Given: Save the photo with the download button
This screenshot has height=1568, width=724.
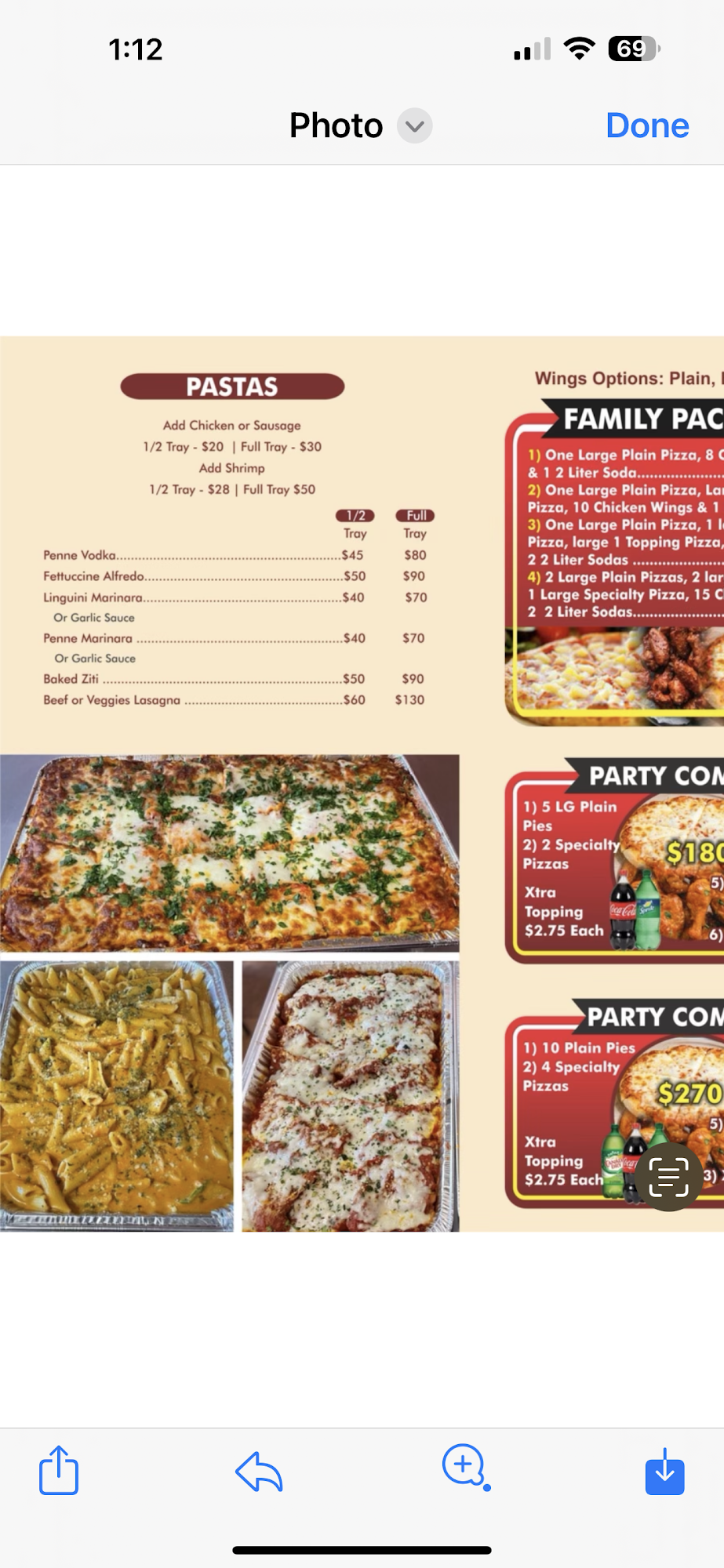Looking at the screenshot, I should point(664,1472).
